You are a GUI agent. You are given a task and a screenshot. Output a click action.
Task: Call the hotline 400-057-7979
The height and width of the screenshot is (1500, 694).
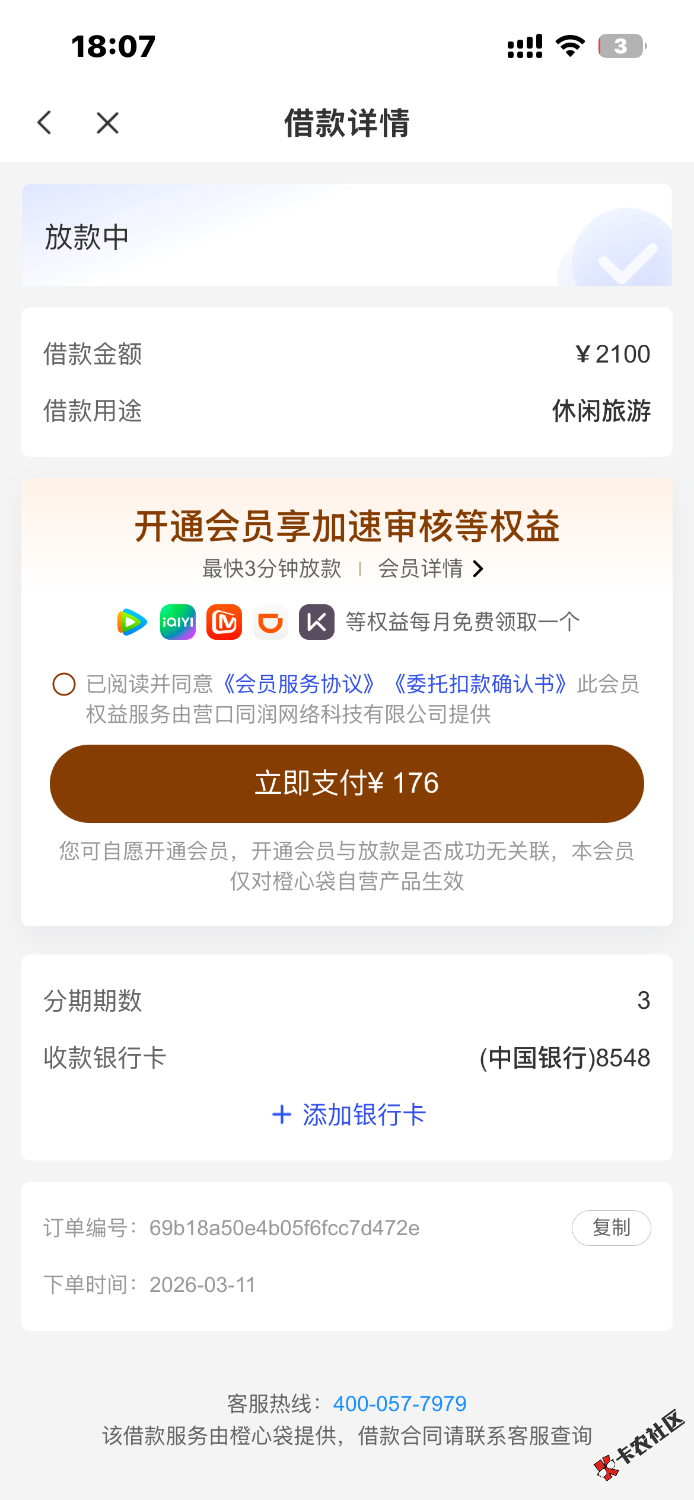coord(400,1404)
